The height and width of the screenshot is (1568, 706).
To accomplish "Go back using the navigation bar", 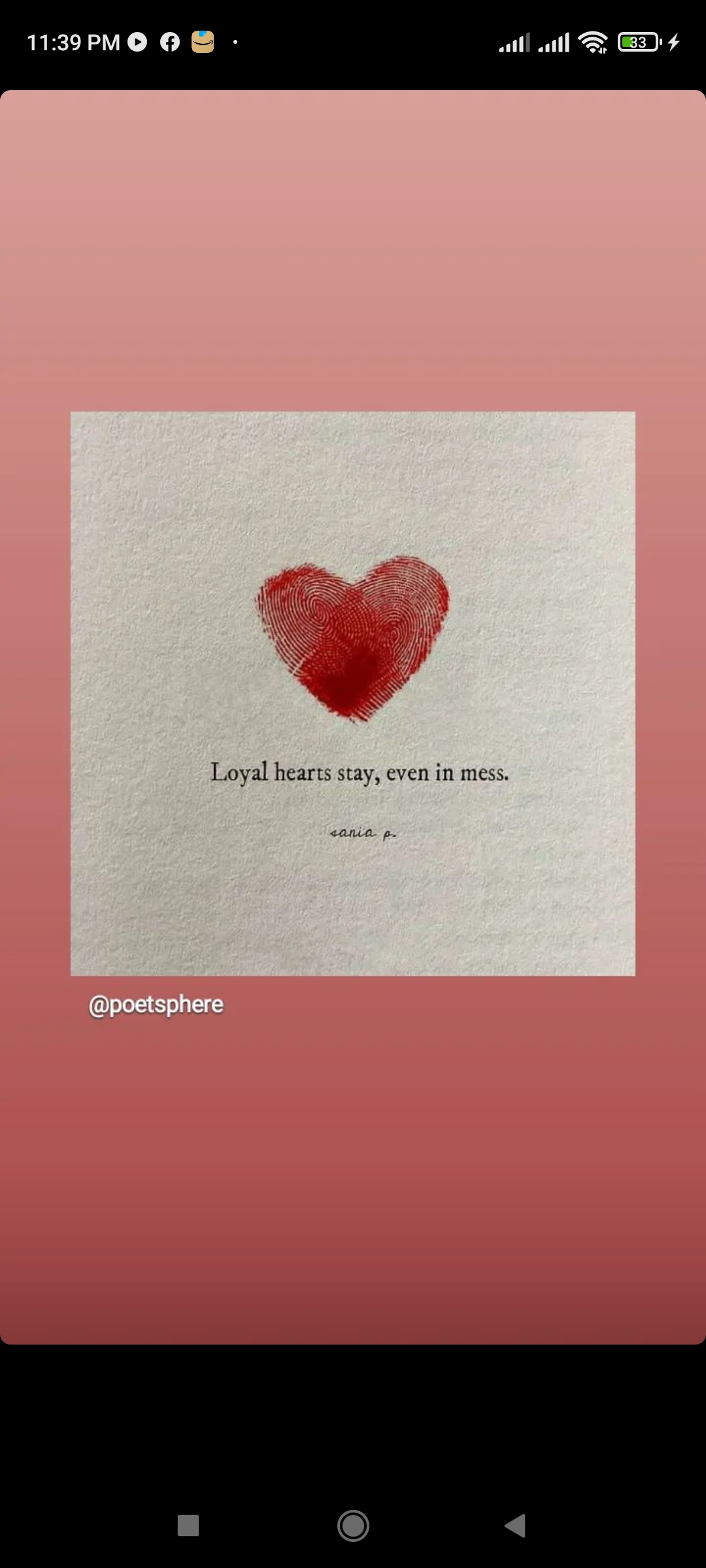I will pos(516,1526).
